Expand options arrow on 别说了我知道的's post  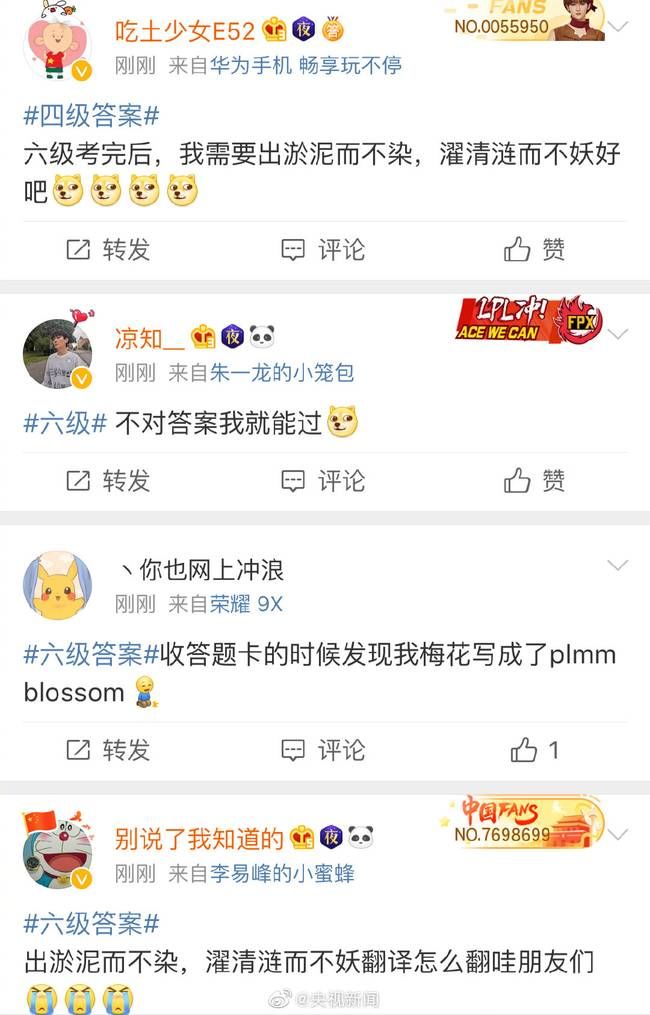(619, 835)
